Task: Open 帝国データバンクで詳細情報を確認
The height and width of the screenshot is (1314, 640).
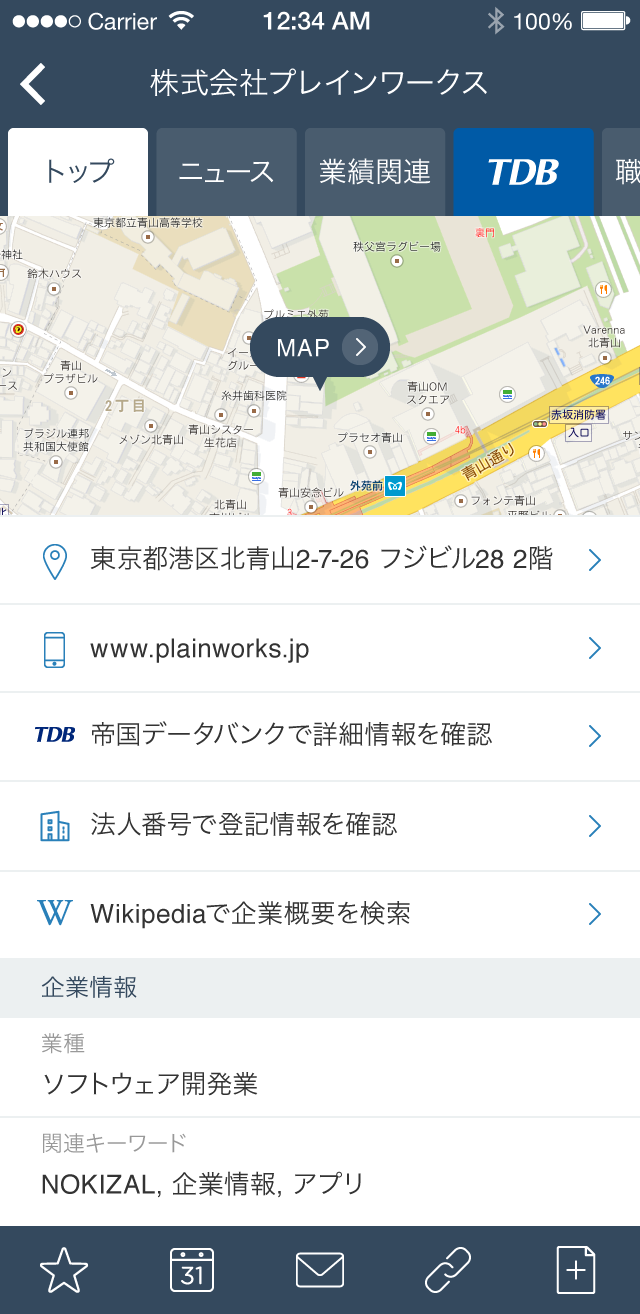Action: (320, 736)
